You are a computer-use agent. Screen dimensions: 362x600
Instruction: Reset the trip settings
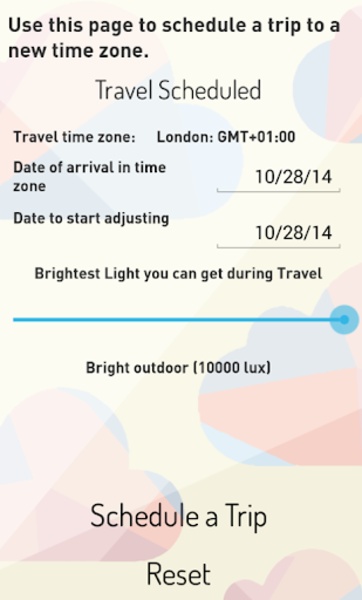pyautogui.click(x=179, y=574)
